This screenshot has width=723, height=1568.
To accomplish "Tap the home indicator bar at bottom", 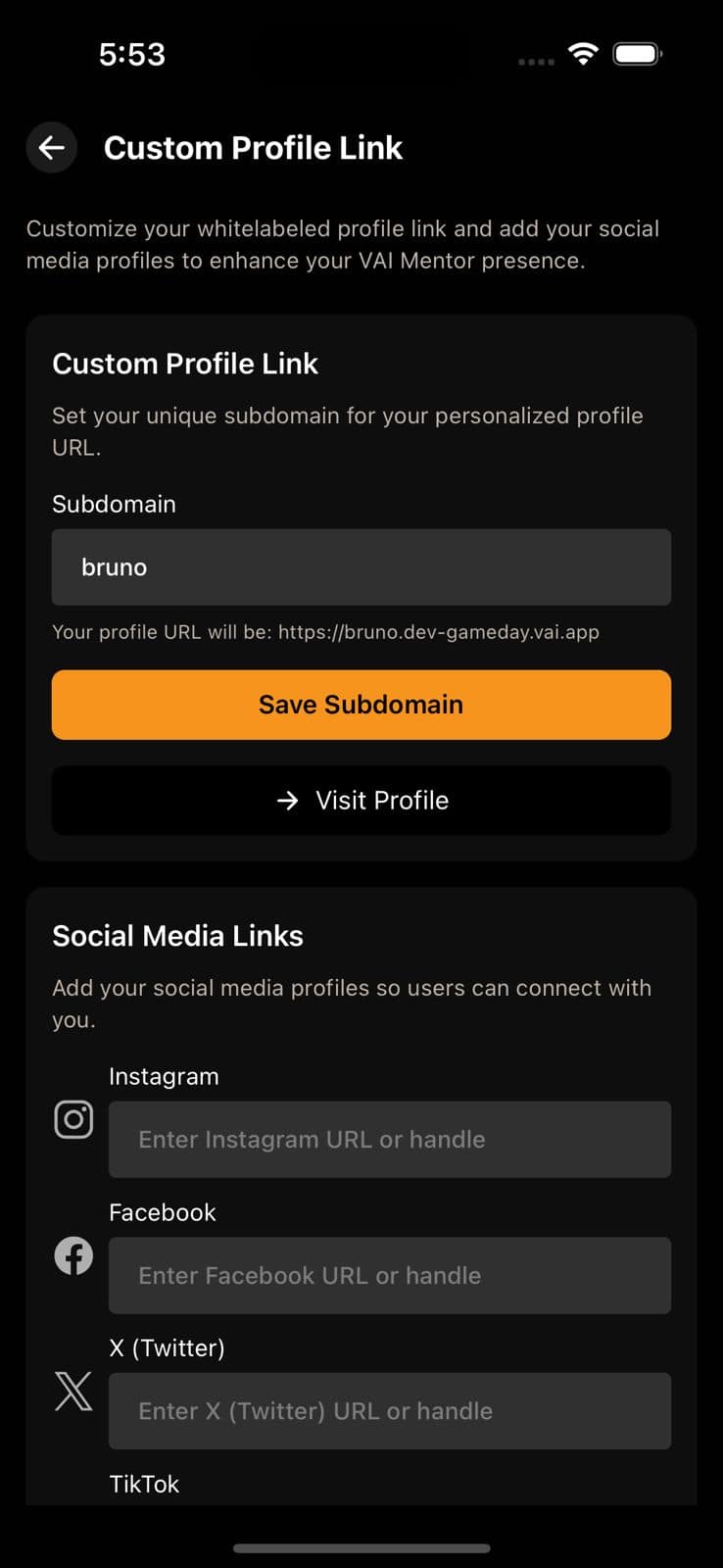I will tap(361, 1548).
